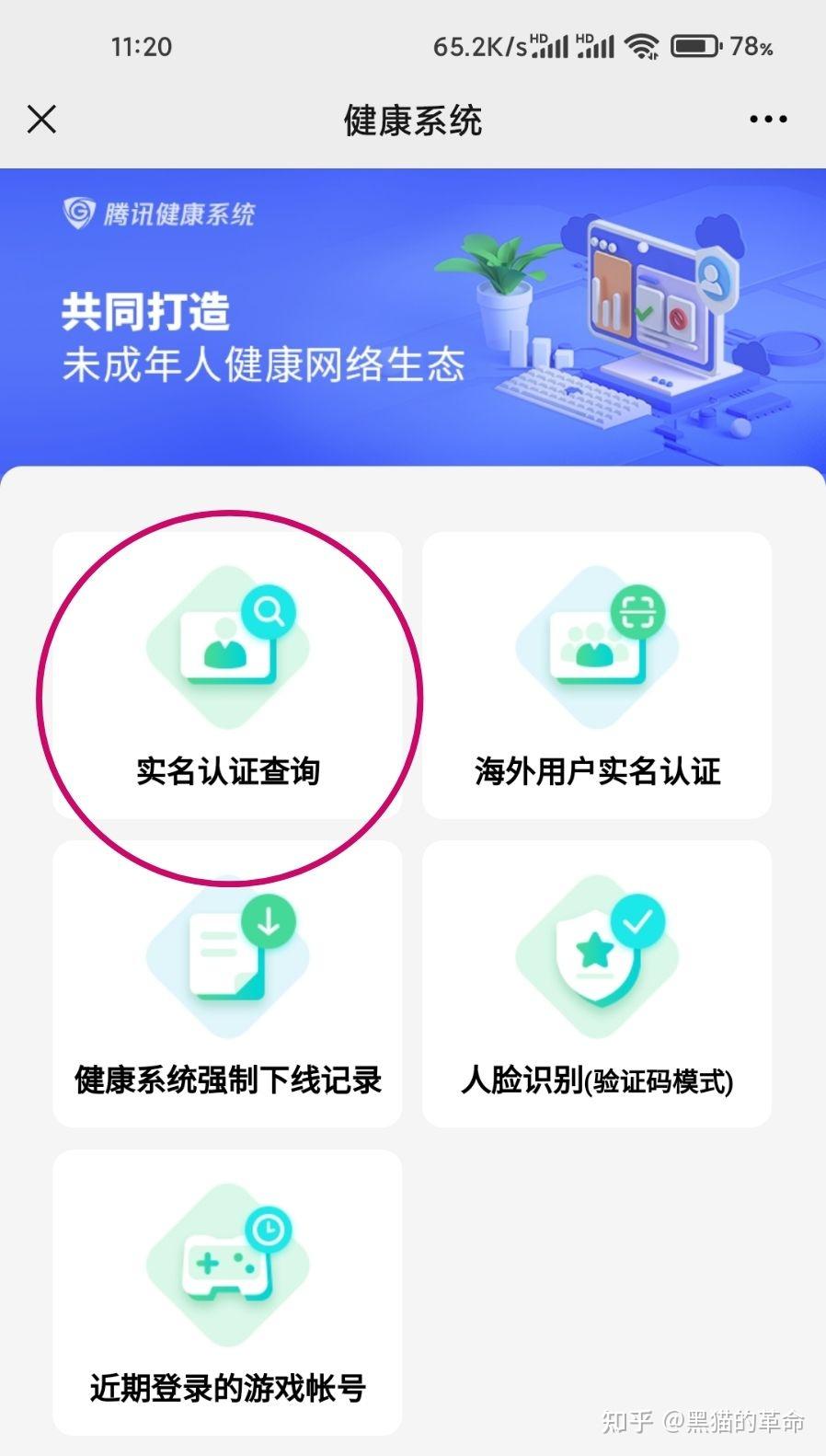Open the three-dot overflow menu
The width and height of the screenshot is (826, 1456).
click(x=768, y=119)
